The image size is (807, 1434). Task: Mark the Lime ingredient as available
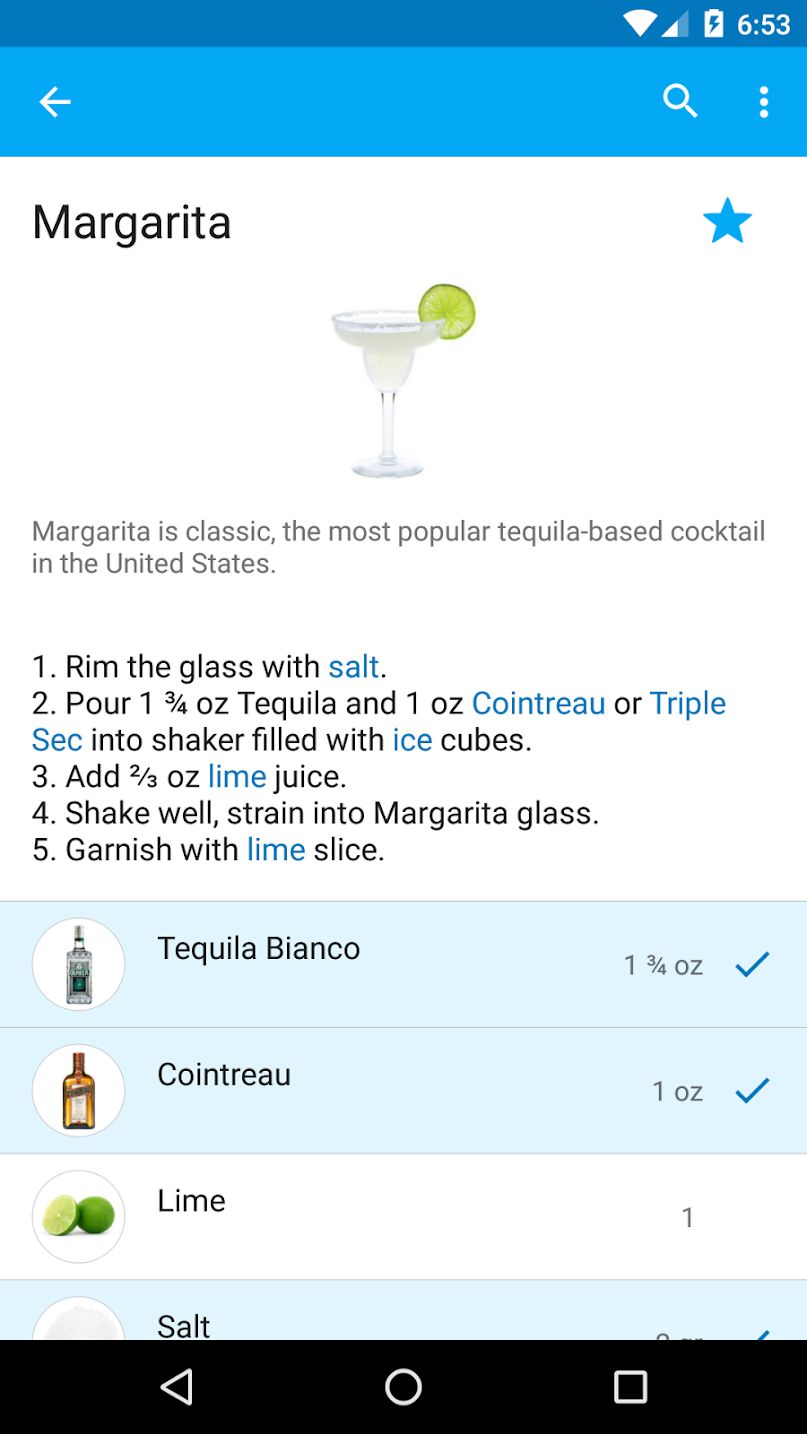[x=751, y=1216]
